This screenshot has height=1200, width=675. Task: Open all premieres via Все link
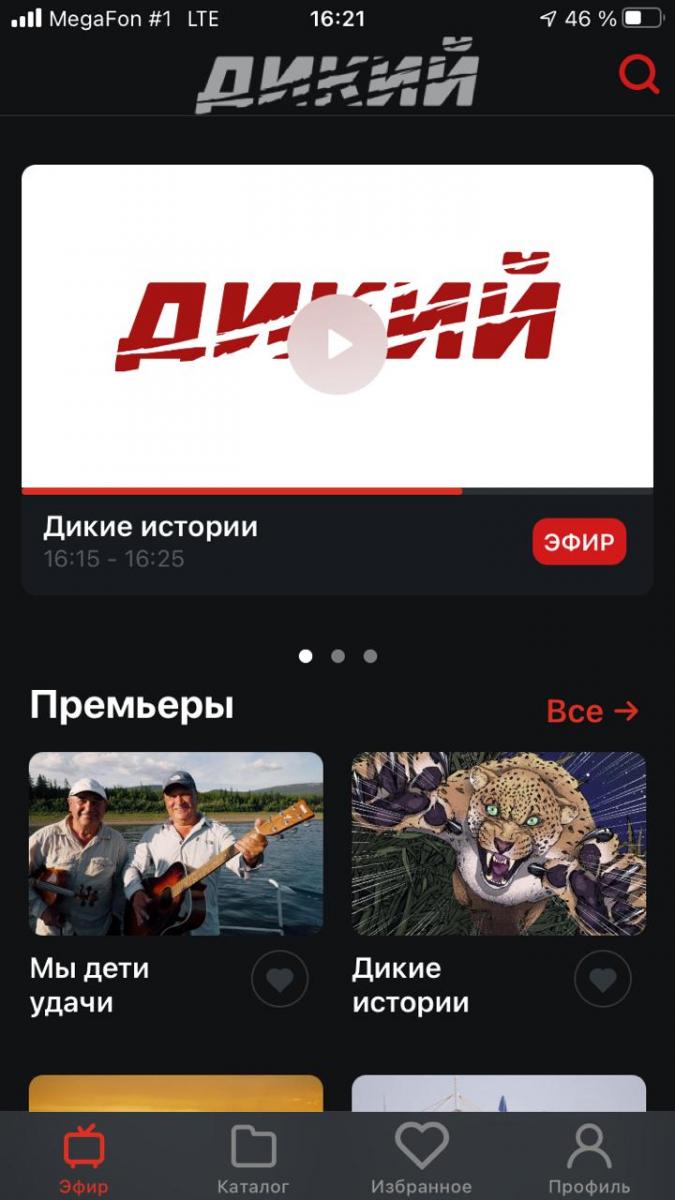pyautogui.click(x=592, y=711)
